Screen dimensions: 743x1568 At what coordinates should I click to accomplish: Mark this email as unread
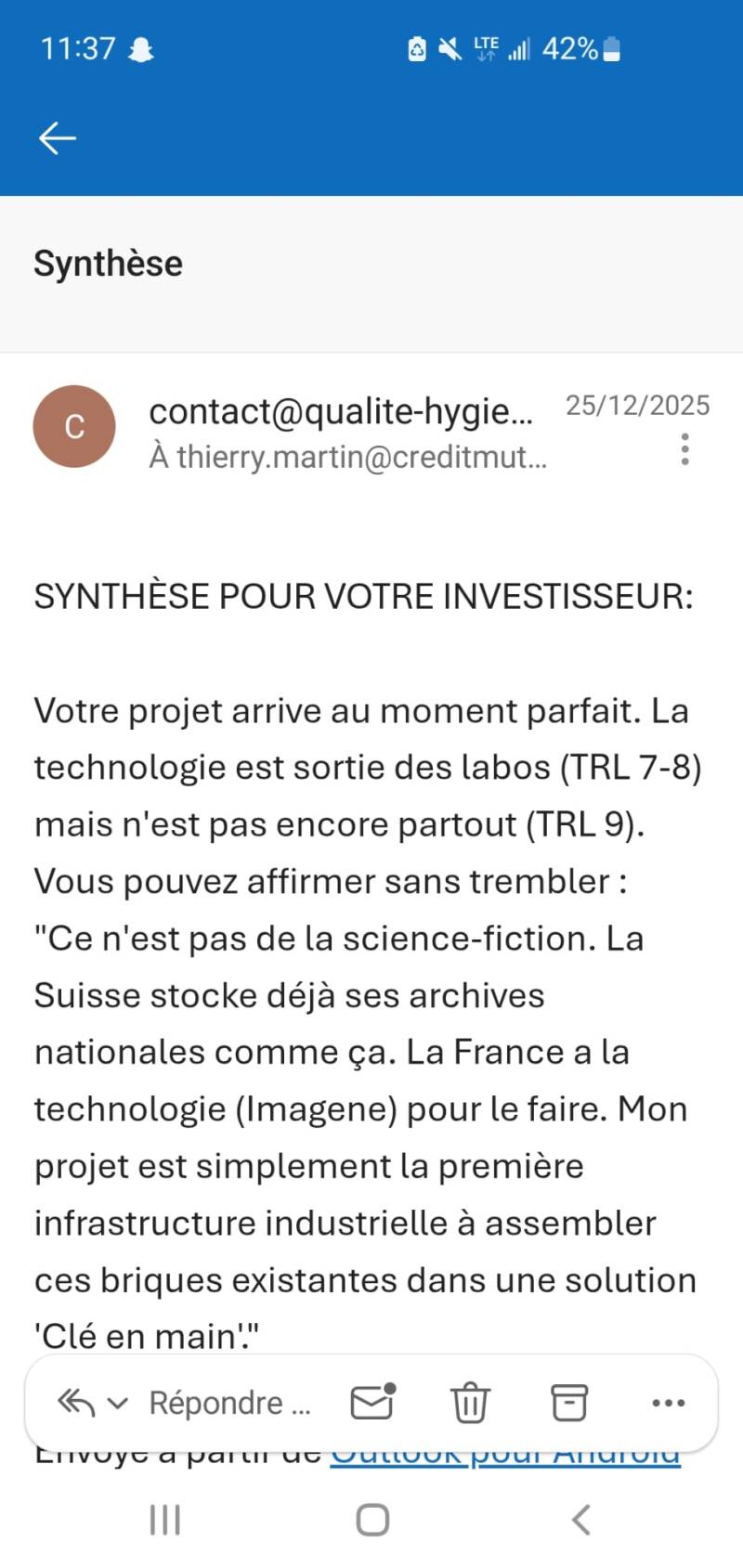click(x=372, y=1402)
